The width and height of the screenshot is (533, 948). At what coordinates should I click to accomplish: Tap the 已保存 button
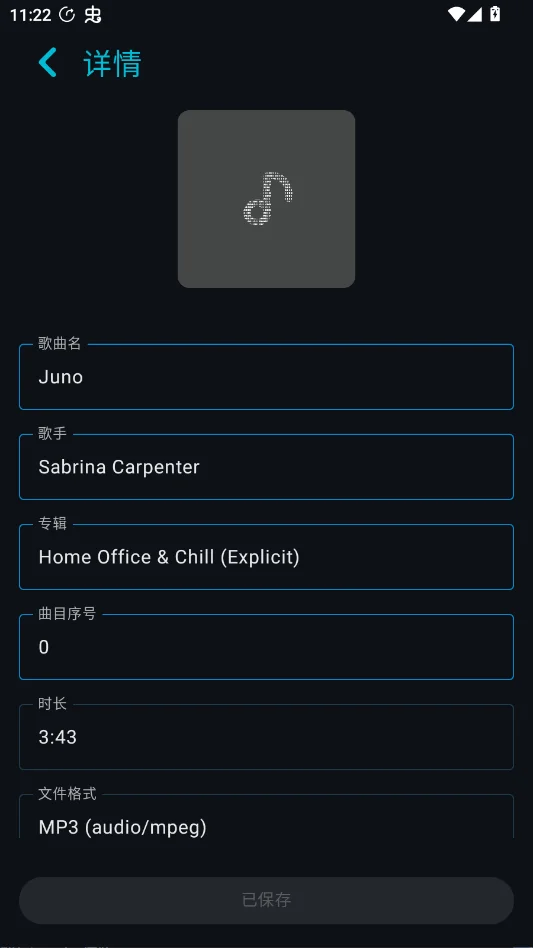[266, 900]
